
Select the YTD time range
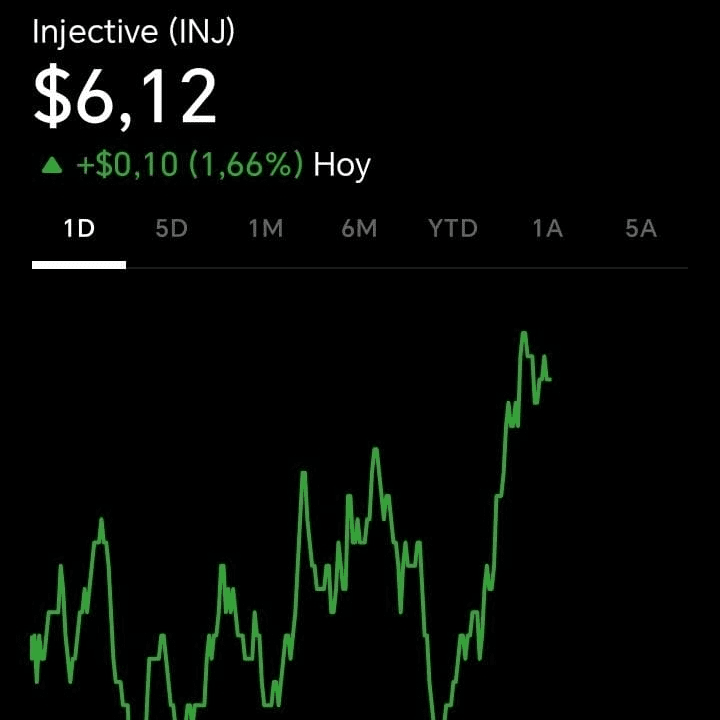point(453,229)
